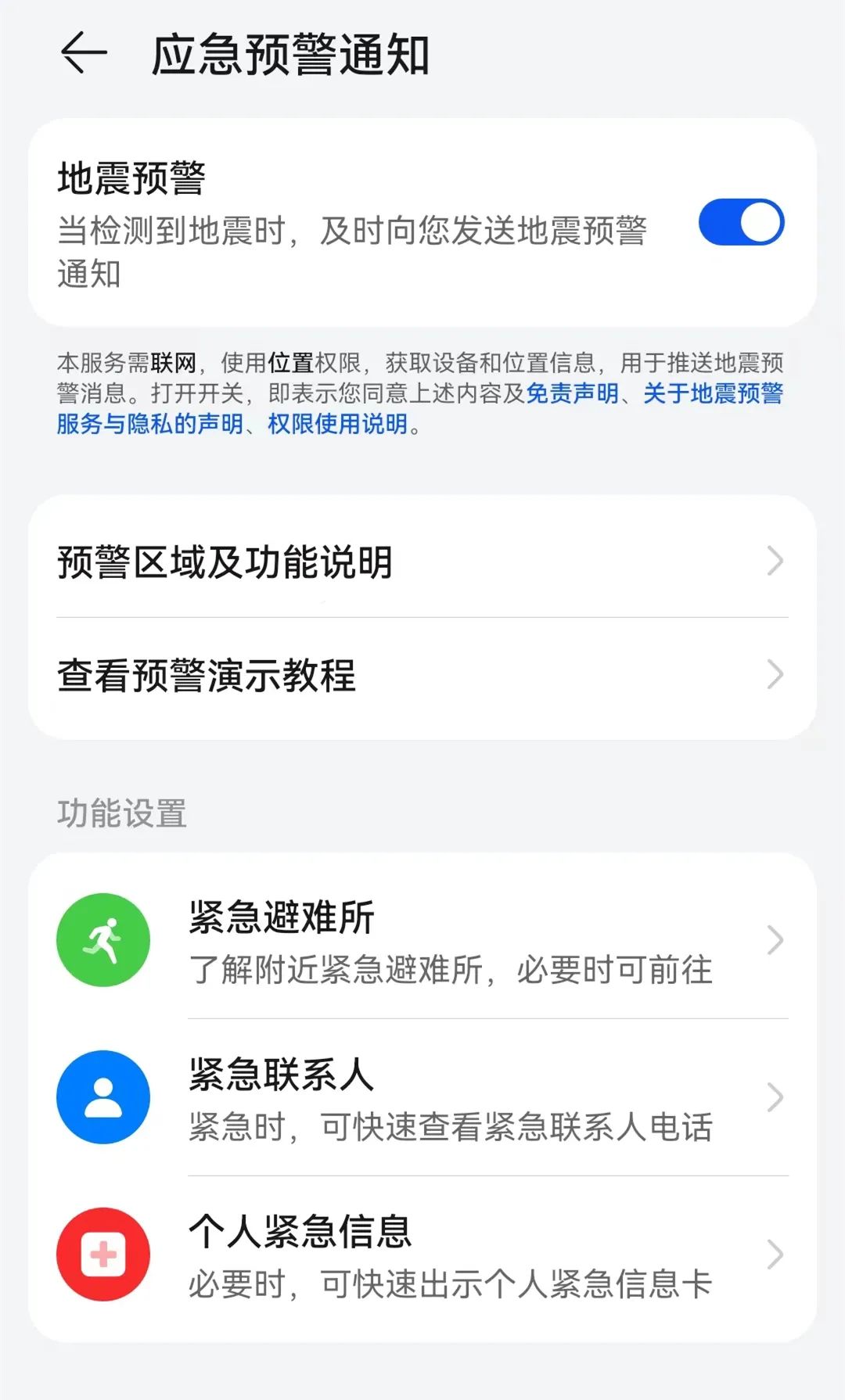
Task: Tap the back arrow to exit settings
Action: tap(84, 53)
